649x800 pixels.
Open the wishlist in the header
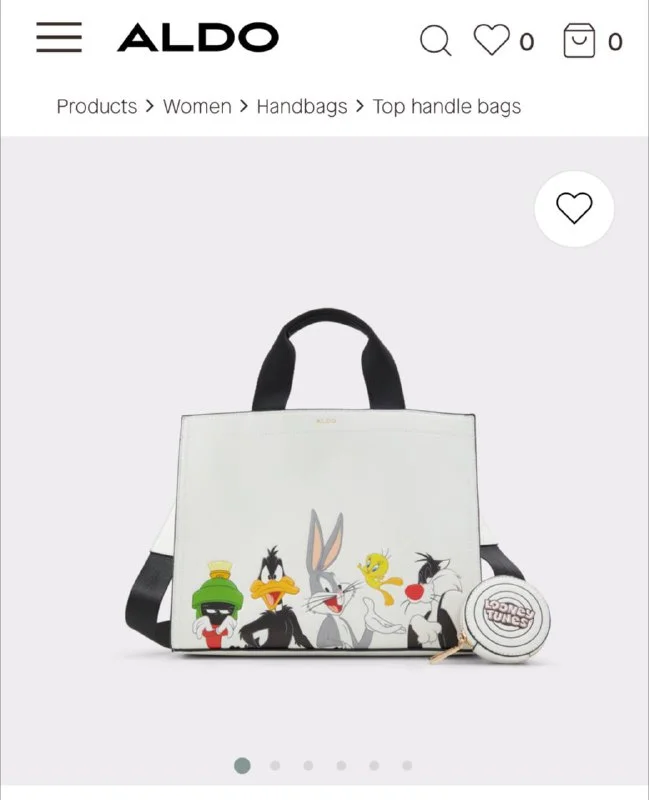click(x=492, y=41)
